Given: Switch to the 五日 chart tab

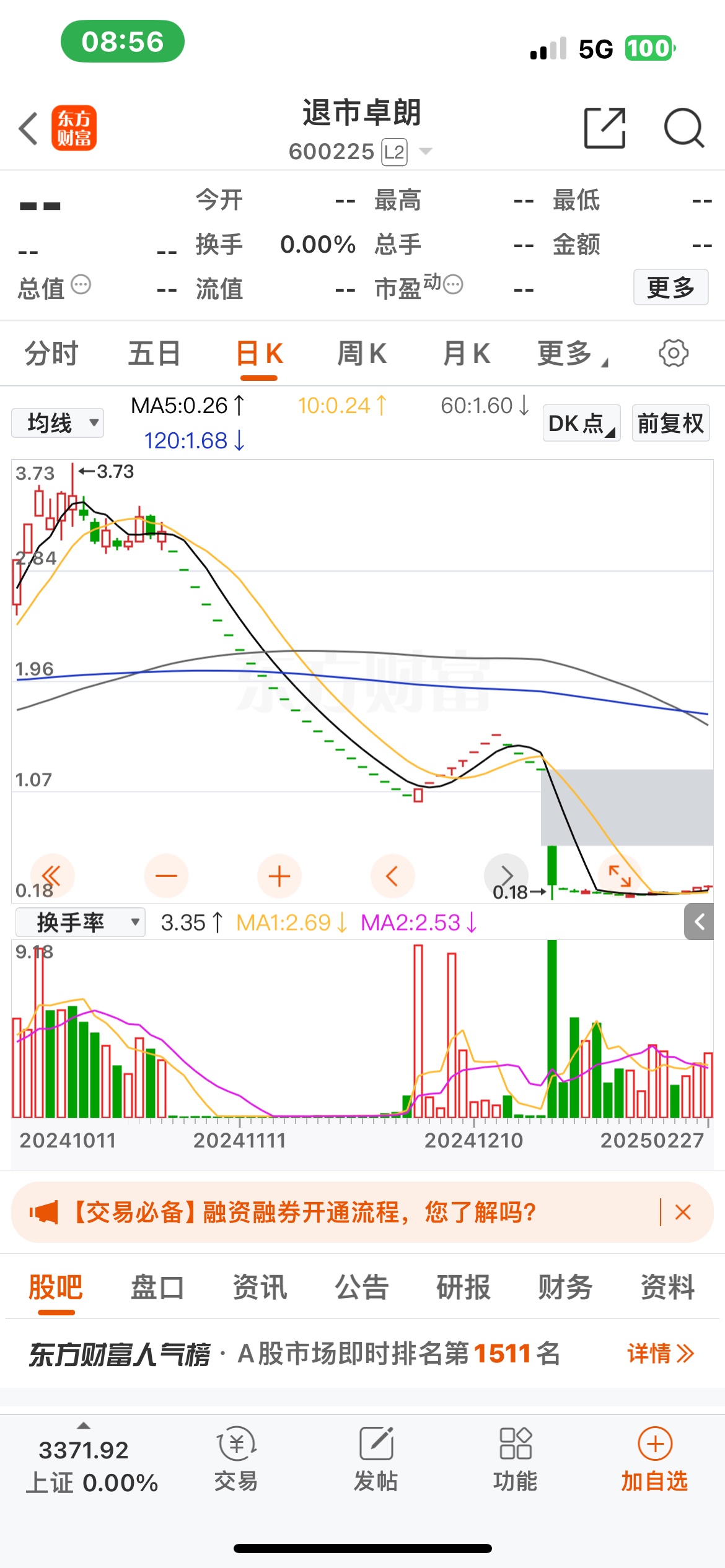Looking at the screenshot, I should (154, 354).
